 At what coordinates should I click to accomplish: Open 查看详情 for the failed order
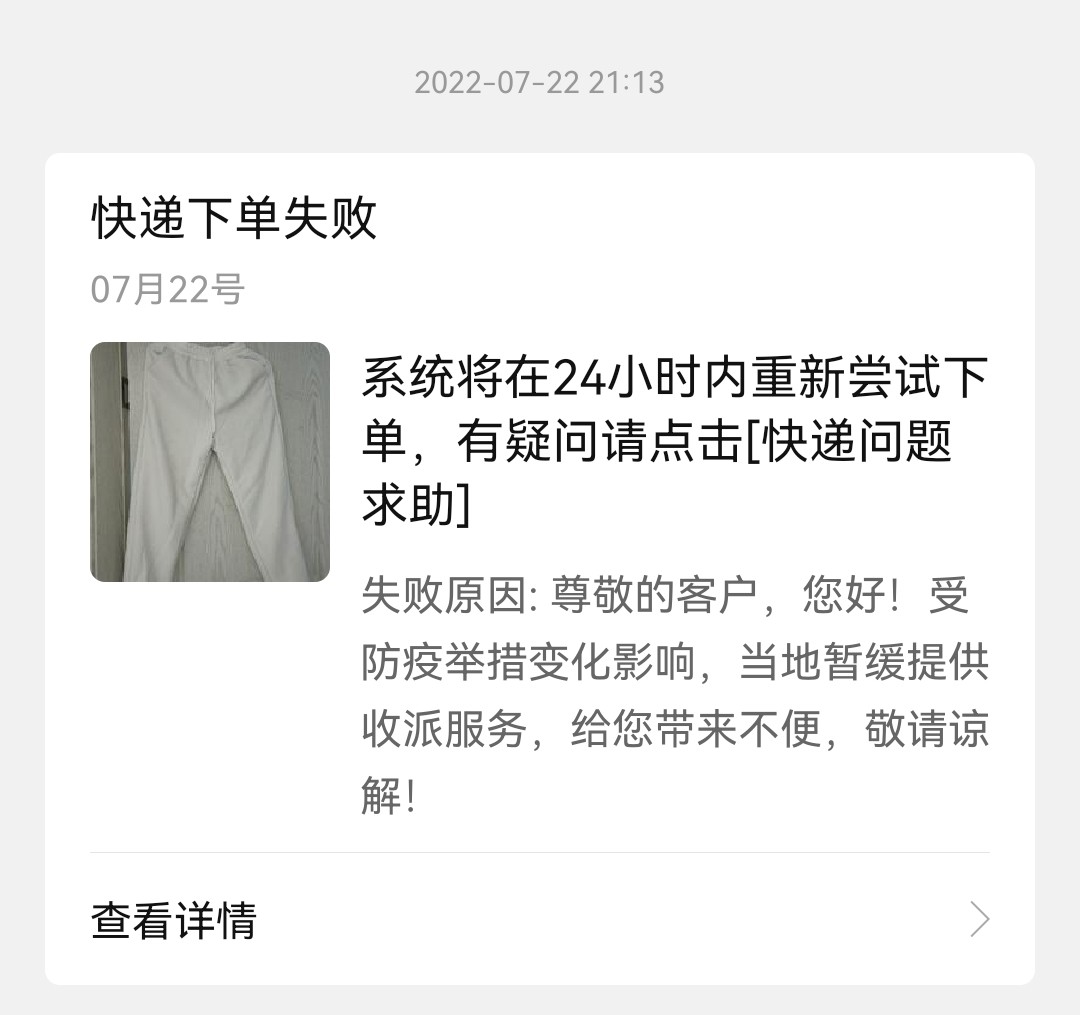click(x=540, y=920)
